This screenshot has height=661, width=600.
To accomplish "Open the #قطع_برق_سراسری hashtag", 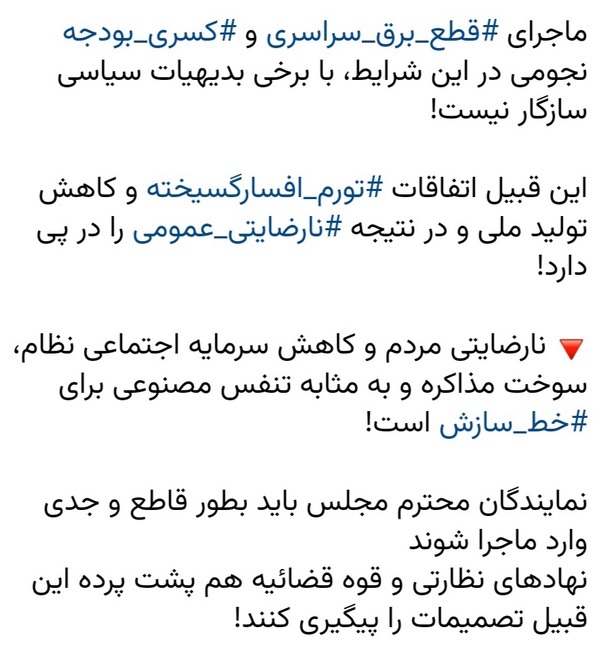I will (x=383, y=34).
